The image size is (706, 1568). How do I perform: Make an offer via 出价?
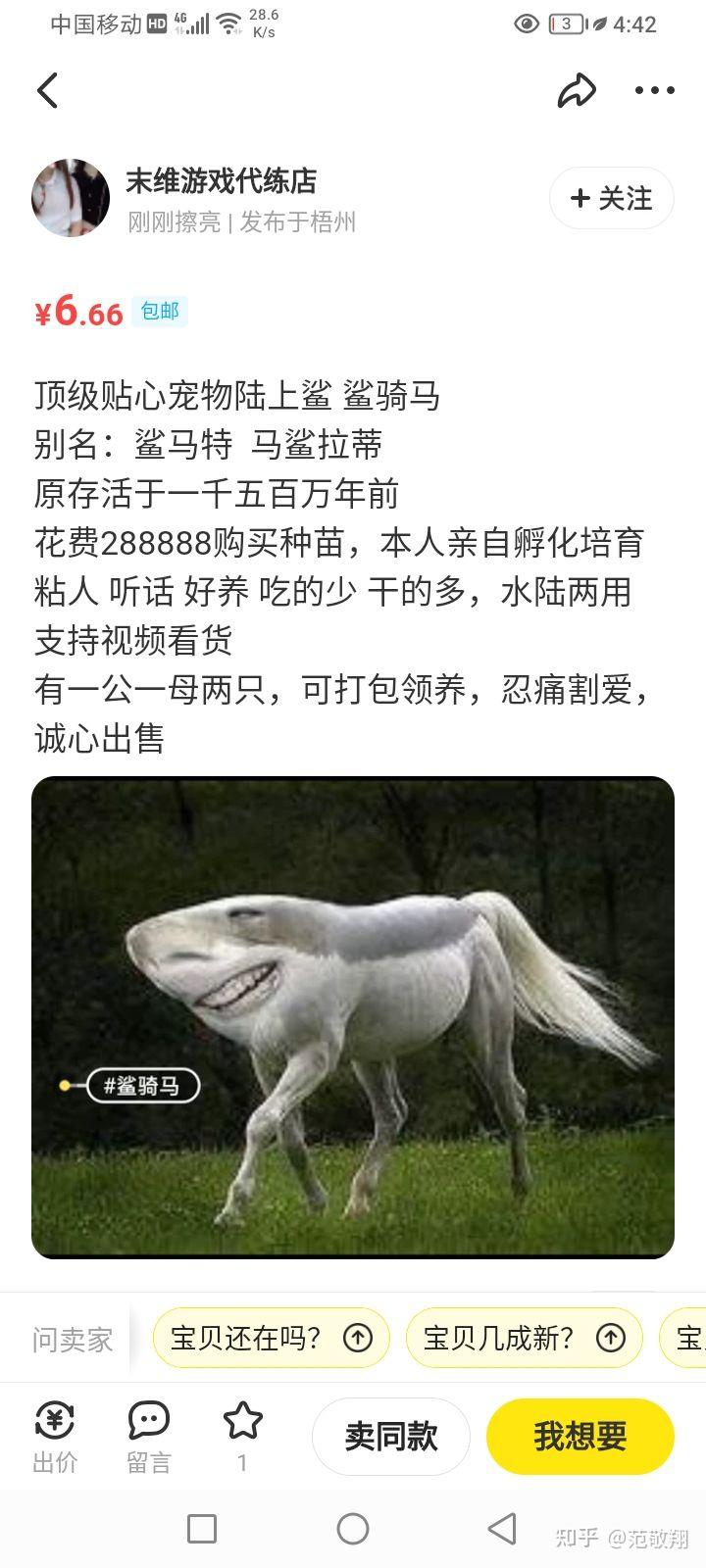55,1437
